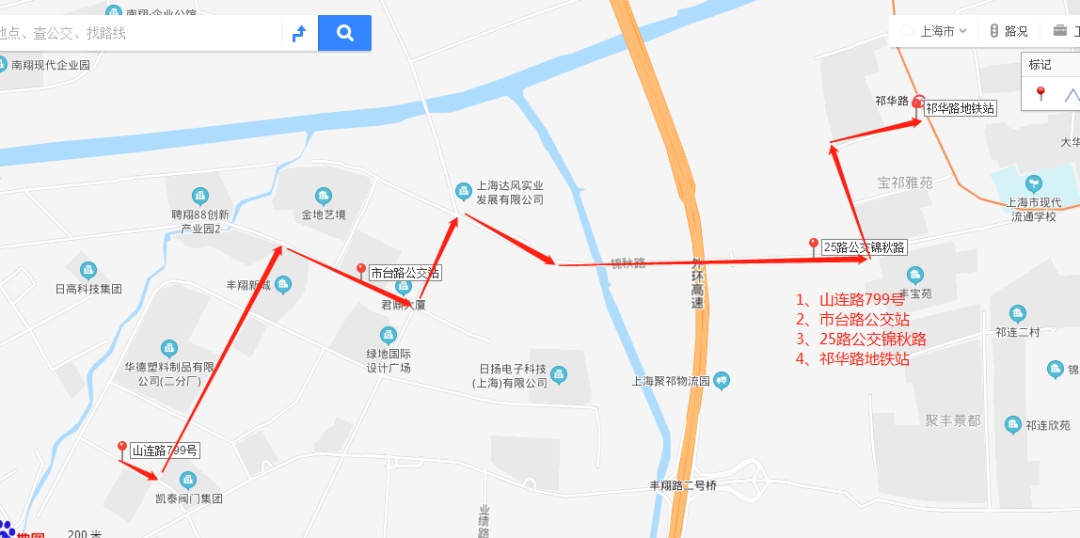Viewport: 1080px width, 538px height.
Task: Open the 上海聚祁物流园 map point
Action: tap(722, 380)
